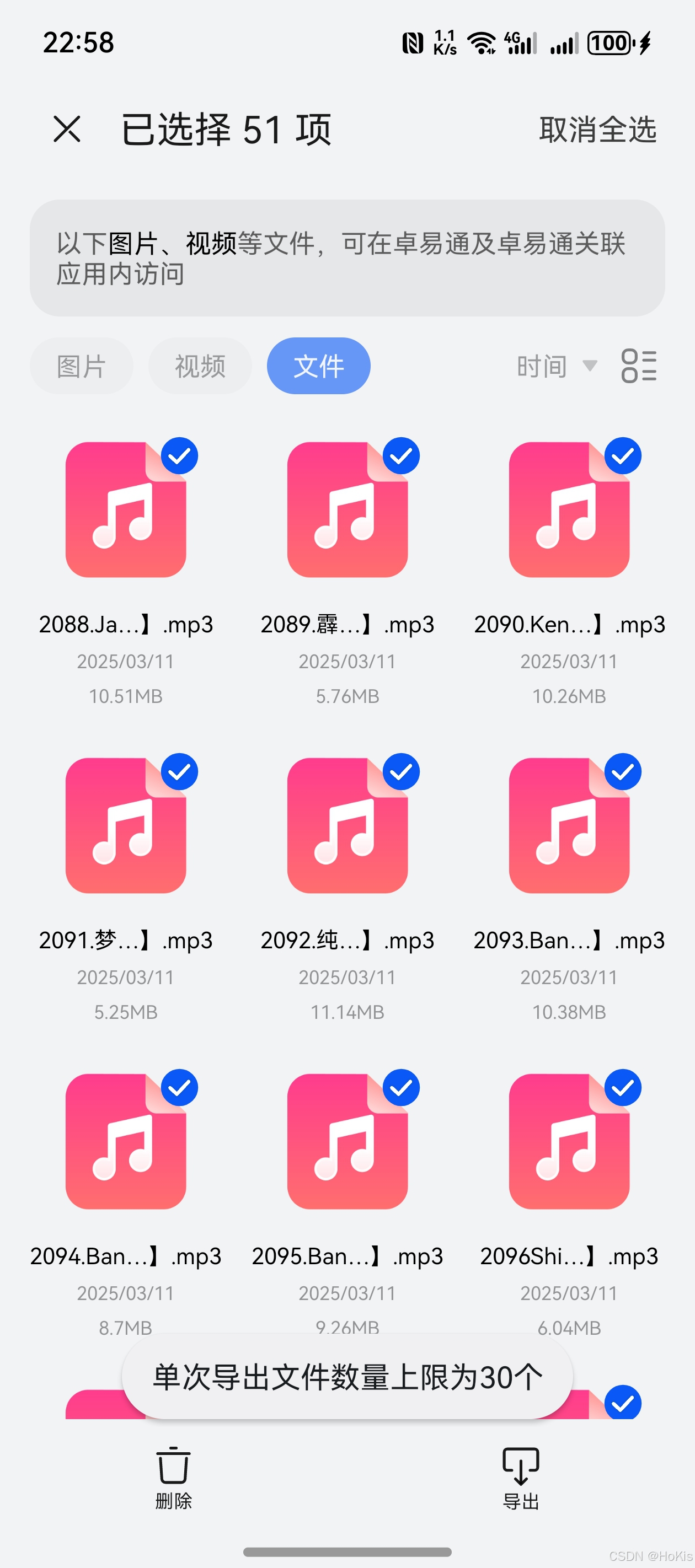The image size is (695, 1568).
Task: Uncheck the 2094.Ban file
Action: click(x=180, y=1088)
